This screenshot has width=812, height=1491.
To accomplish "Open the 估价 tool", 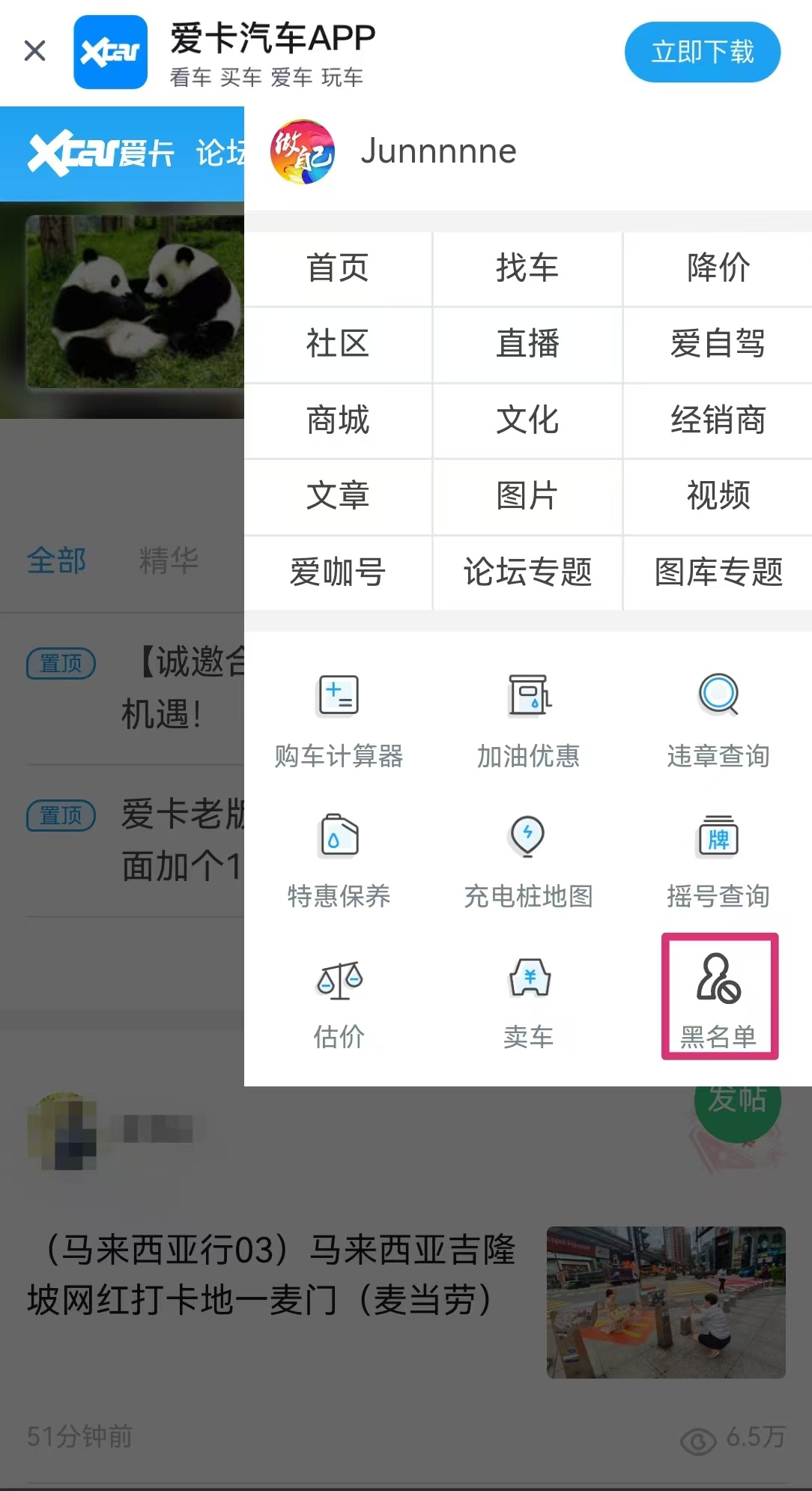I will 339,1002.
